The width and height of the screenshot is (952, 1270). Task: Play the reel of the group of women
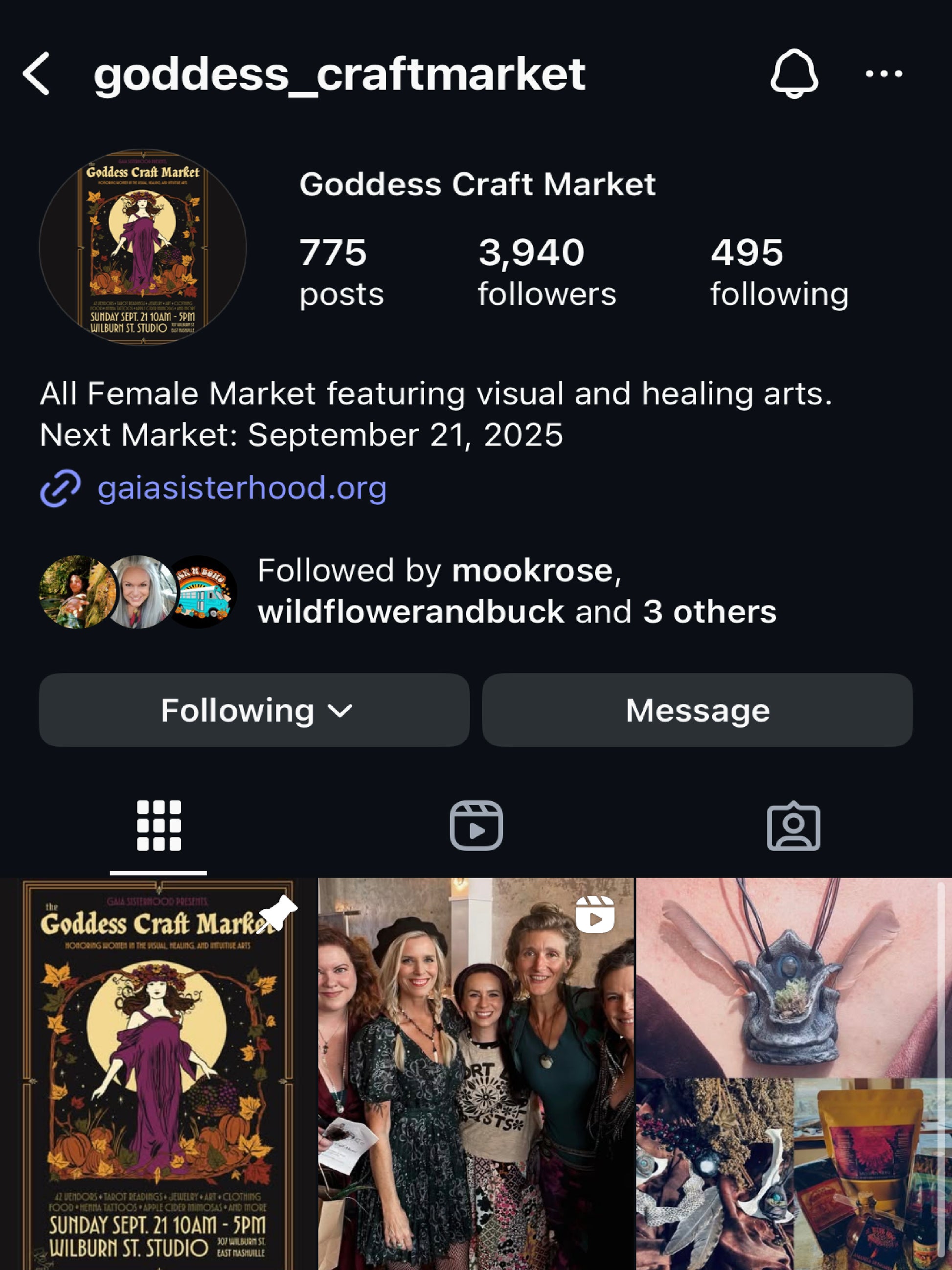(476, 1074)
